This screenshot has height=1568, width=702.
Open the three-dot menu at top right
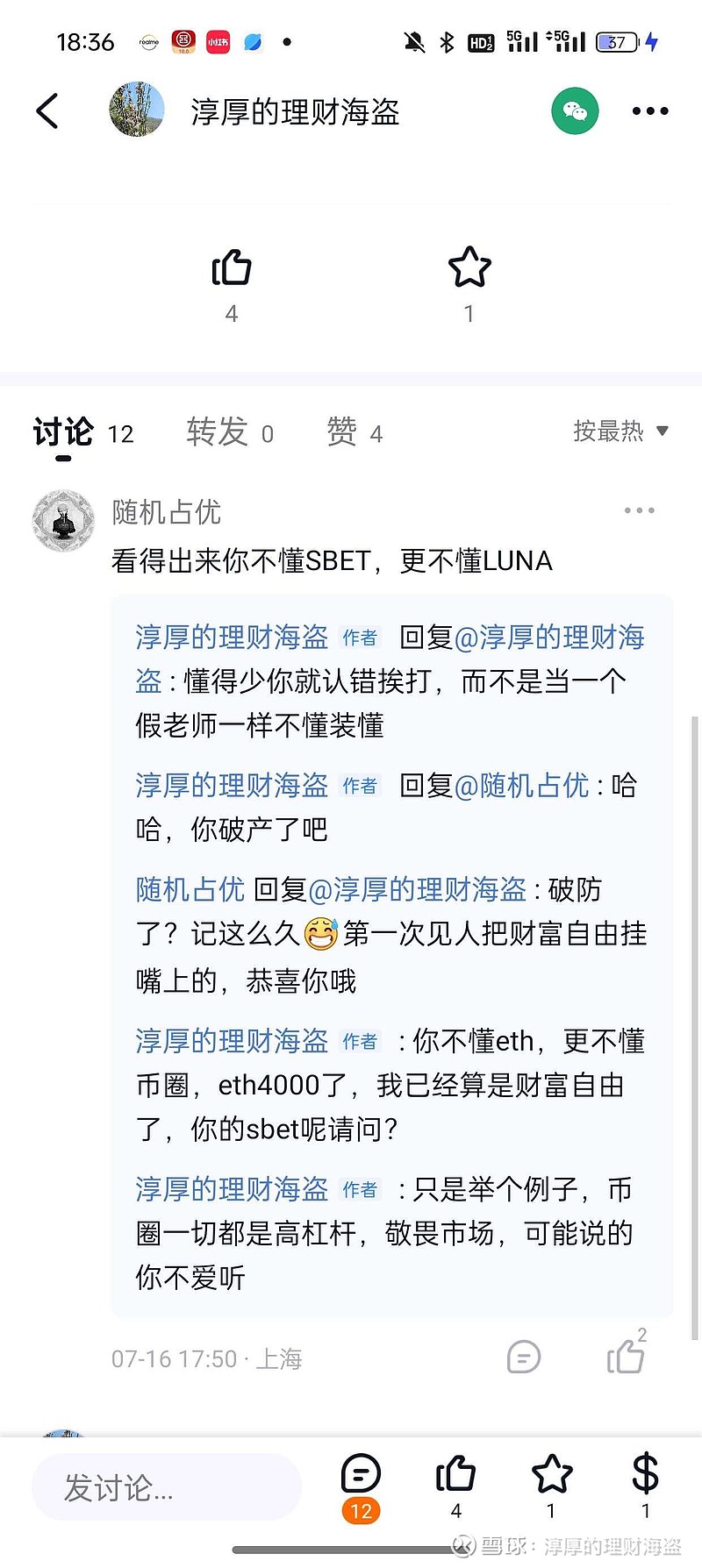click(649, 111)
